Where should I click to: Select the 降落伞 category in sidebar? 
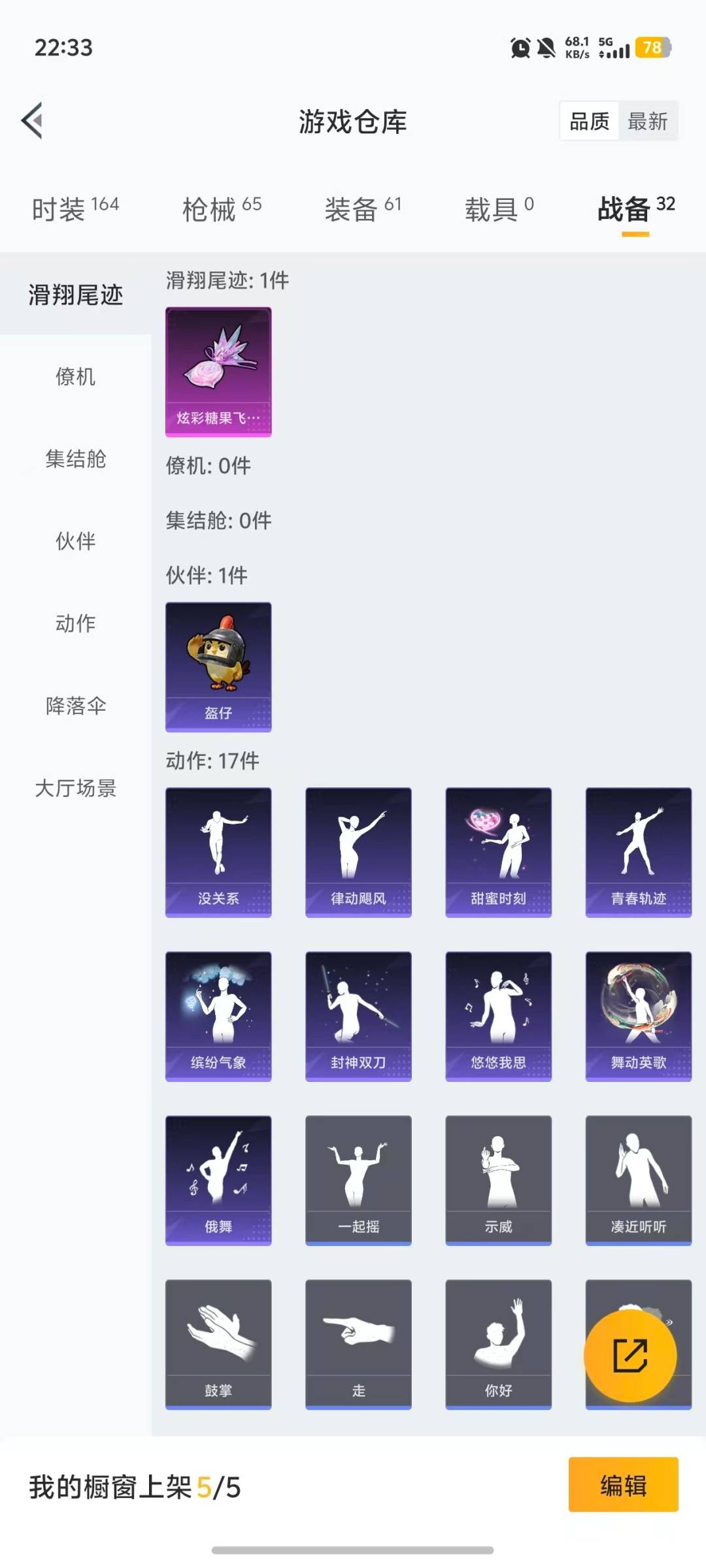[74, 706]
